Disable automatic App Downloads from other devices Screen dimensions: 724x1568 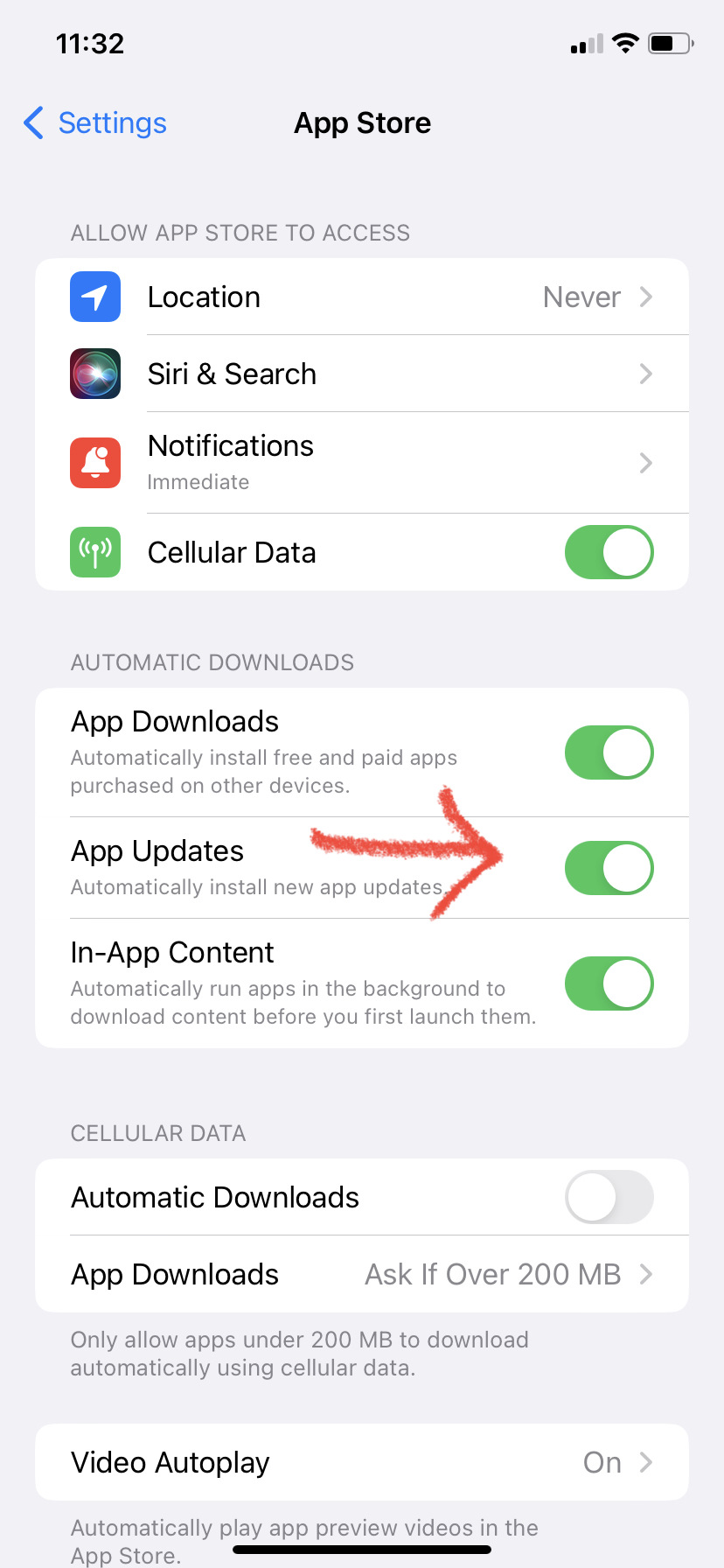[x=609, y=752]
